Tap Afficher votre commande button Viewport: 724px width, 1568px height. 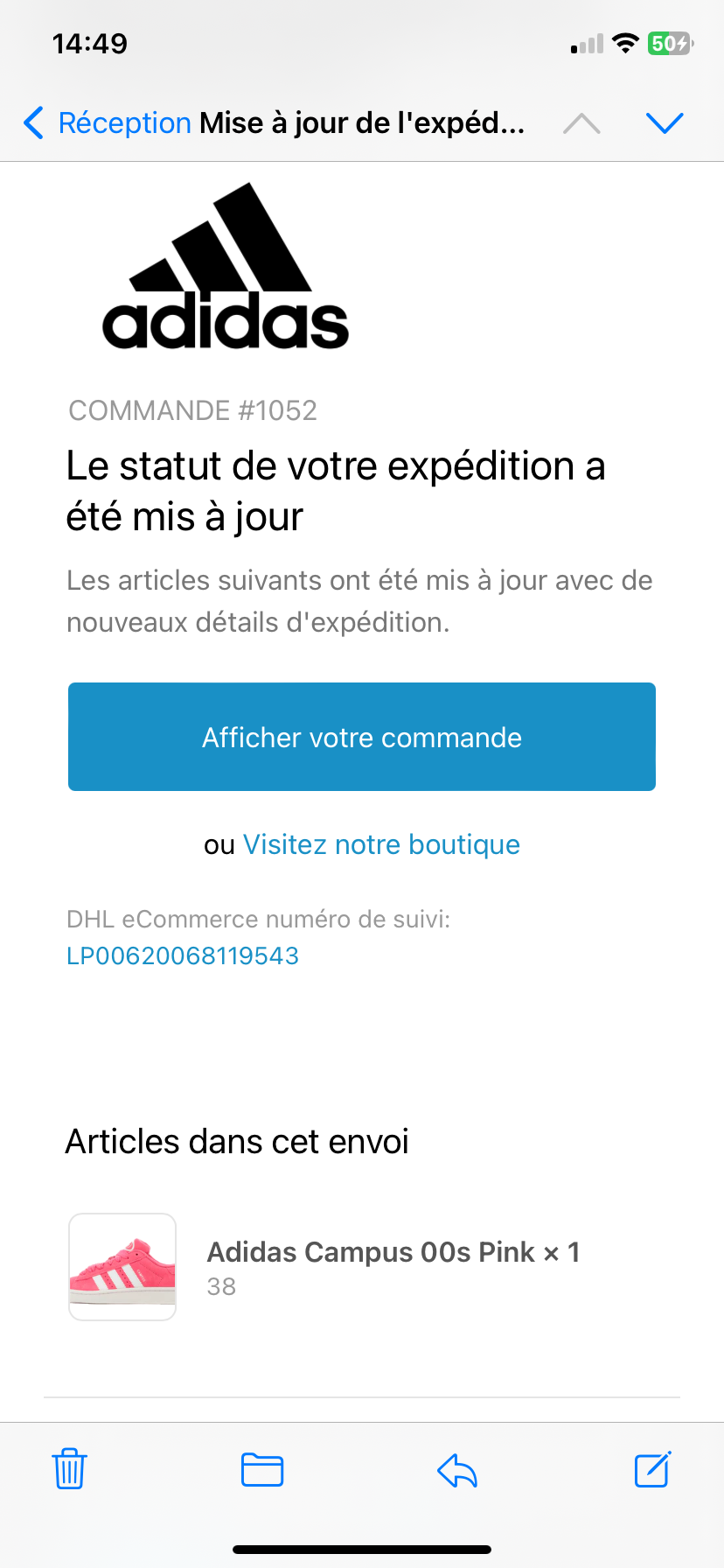362,737
